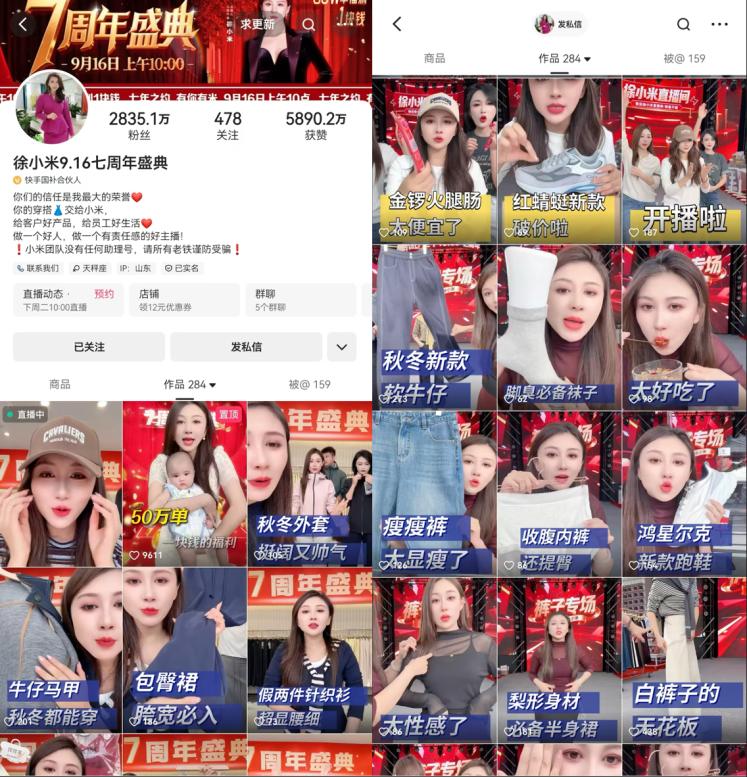Play the 金锣火腿肠 video

[x=434, y=160]
